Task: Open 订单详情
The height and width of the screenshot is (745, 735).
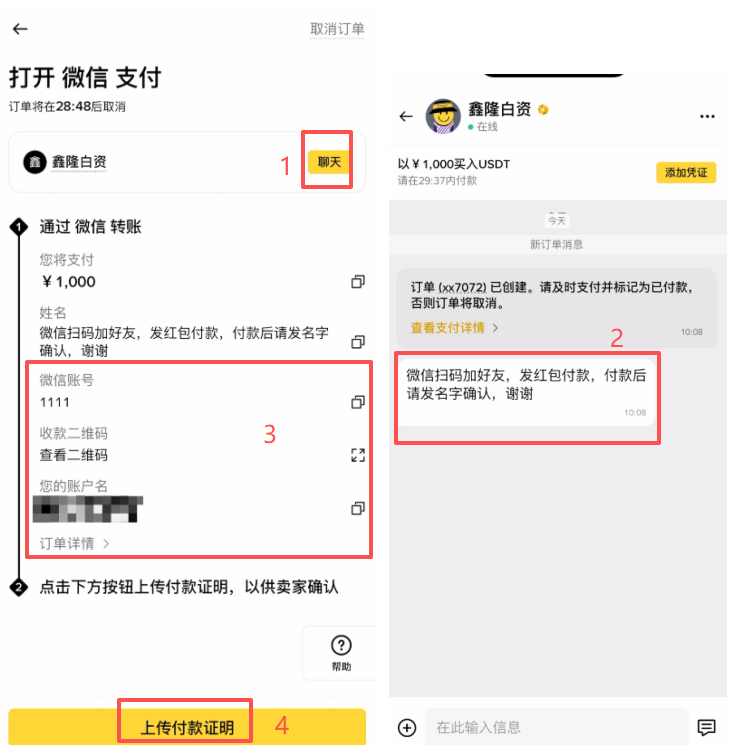Action: click(x=74, y=543)
